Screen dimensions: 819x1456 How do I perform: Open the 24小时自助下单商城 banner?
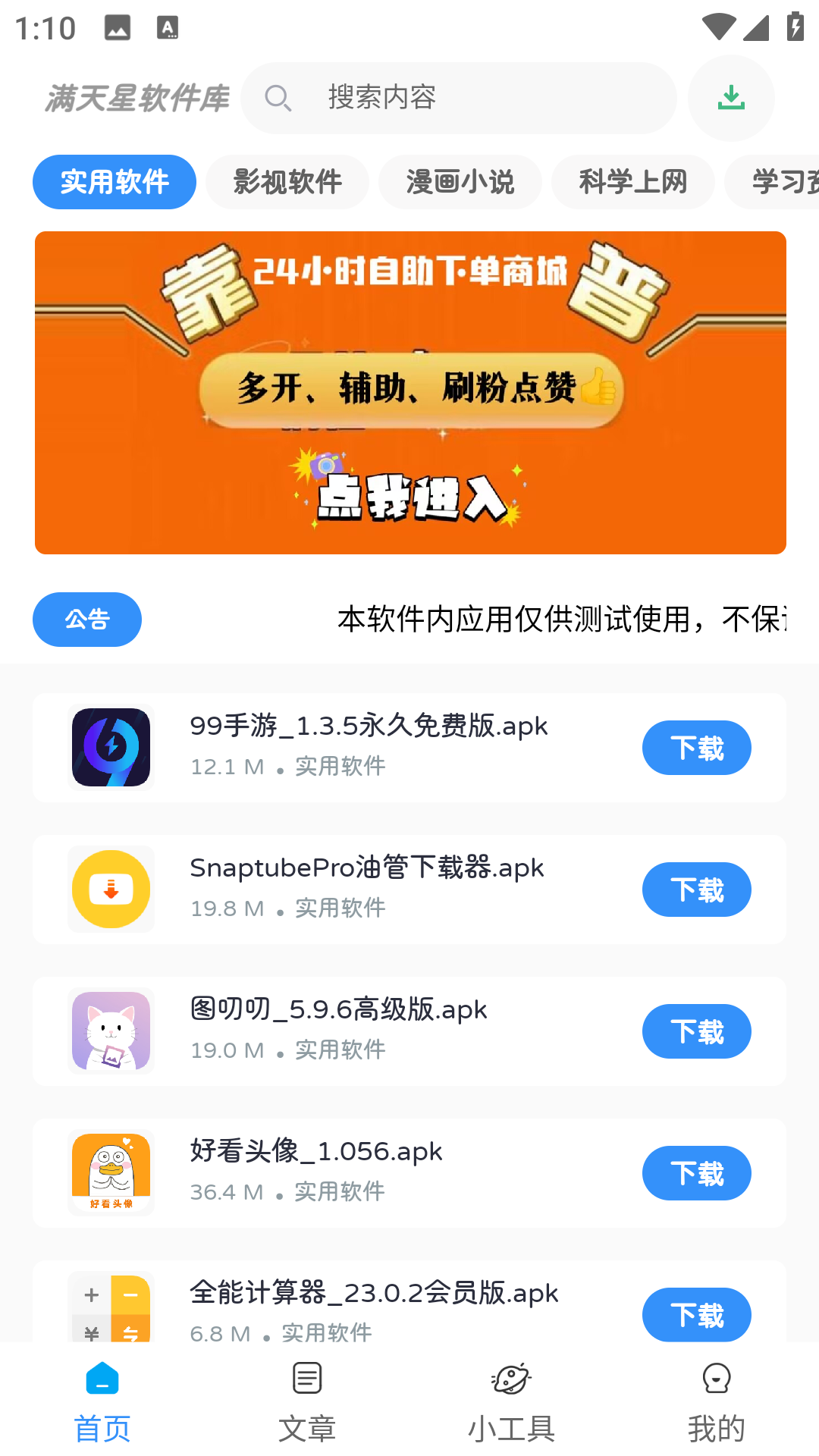(409, 391)
